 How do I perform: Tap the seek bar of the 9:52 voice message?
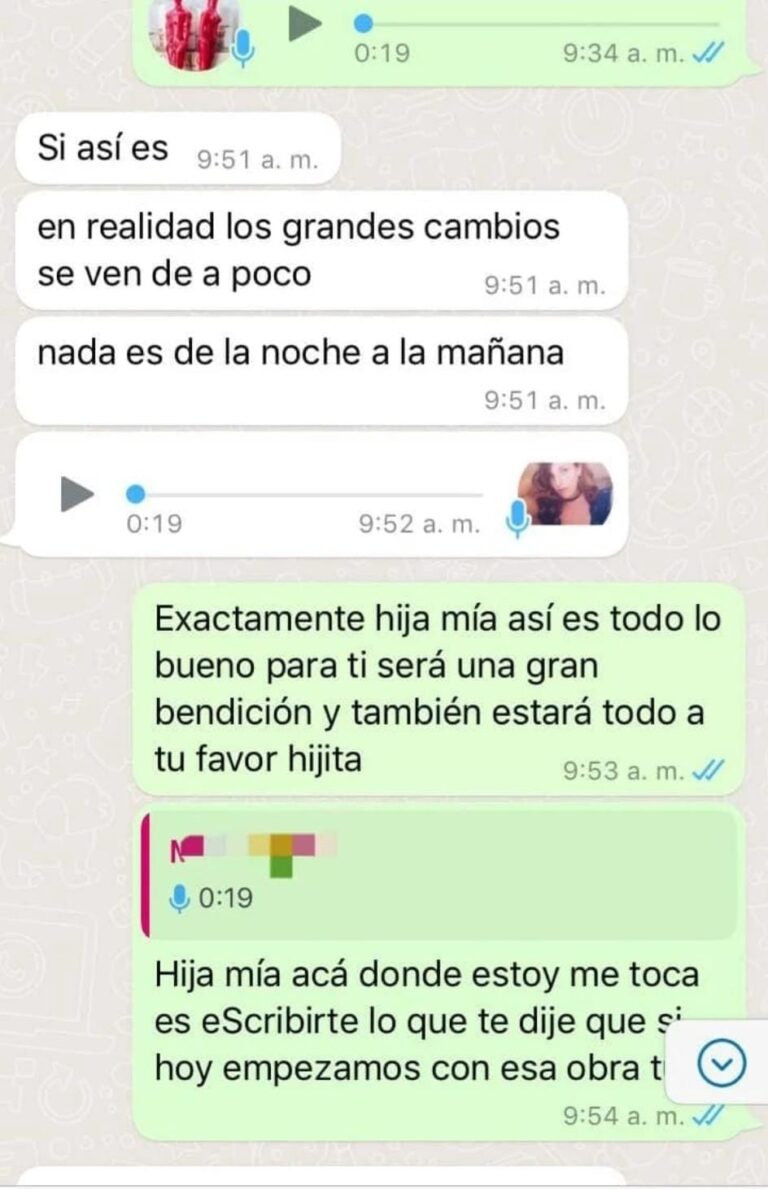(310, 494)
